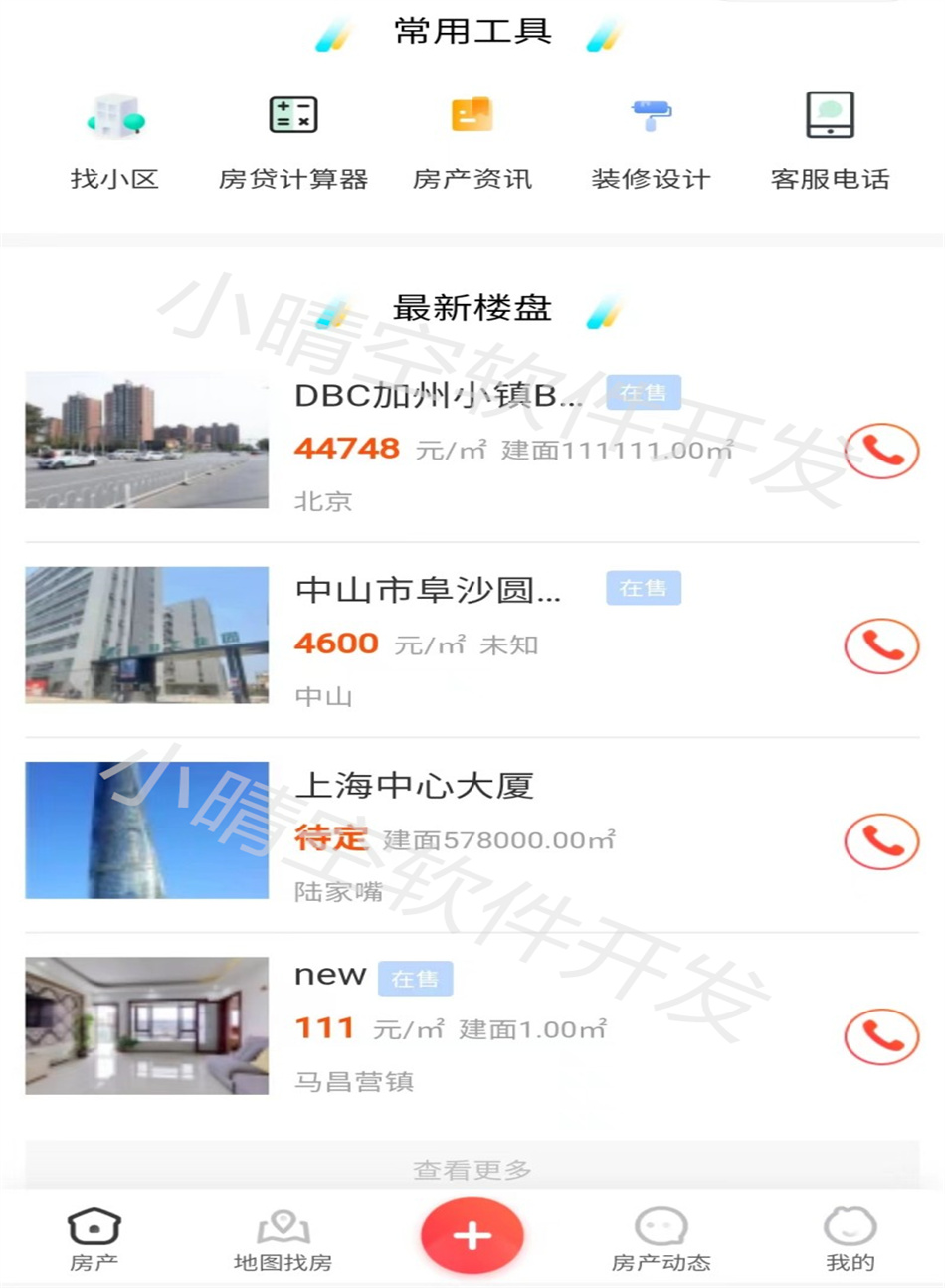Open the 找小区 tool
The height and width of the screenshot is (1288, 945).
click(x=114, y=141)
